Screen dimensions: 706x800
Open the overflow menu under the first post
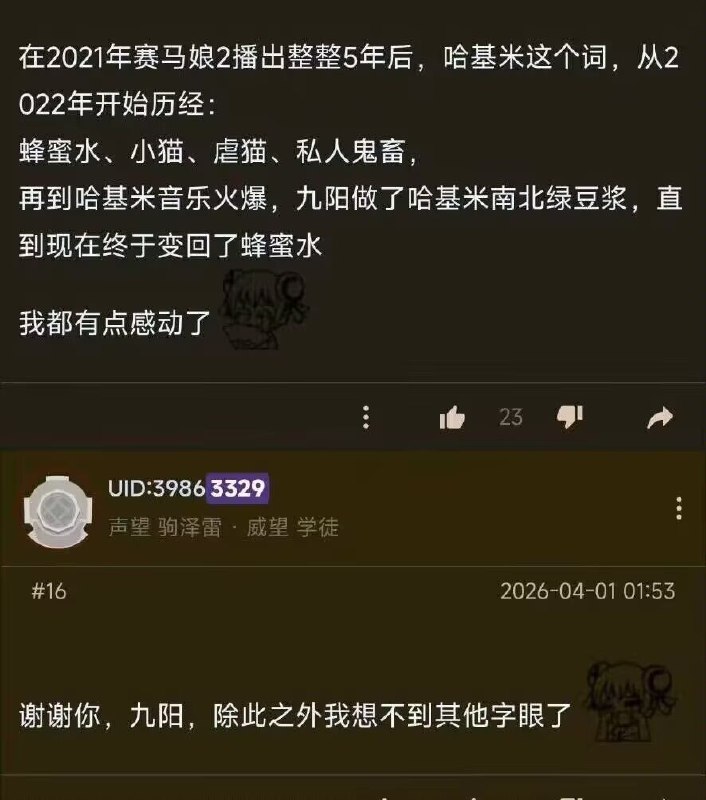coord(367,417)
